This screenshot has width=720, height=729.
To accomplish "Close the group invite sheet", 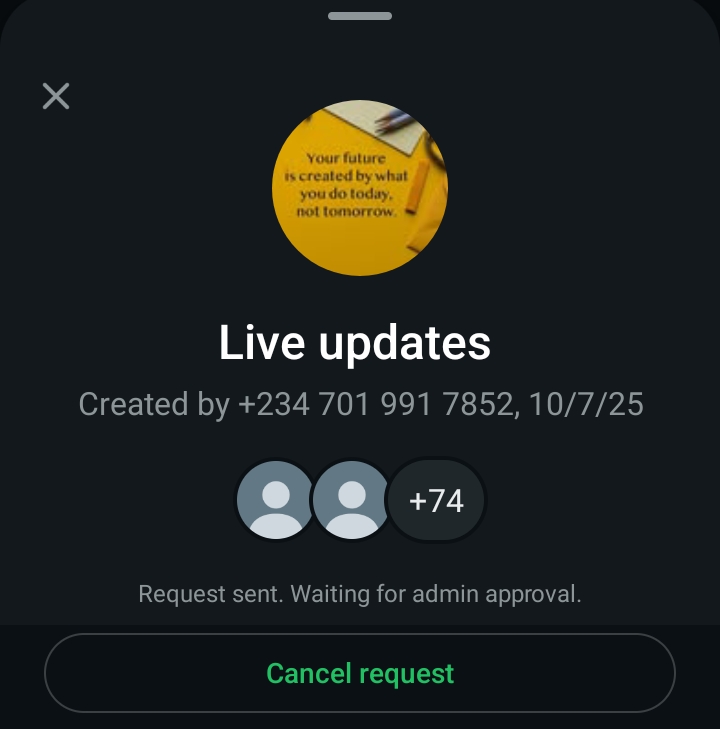I will (56, 96).
